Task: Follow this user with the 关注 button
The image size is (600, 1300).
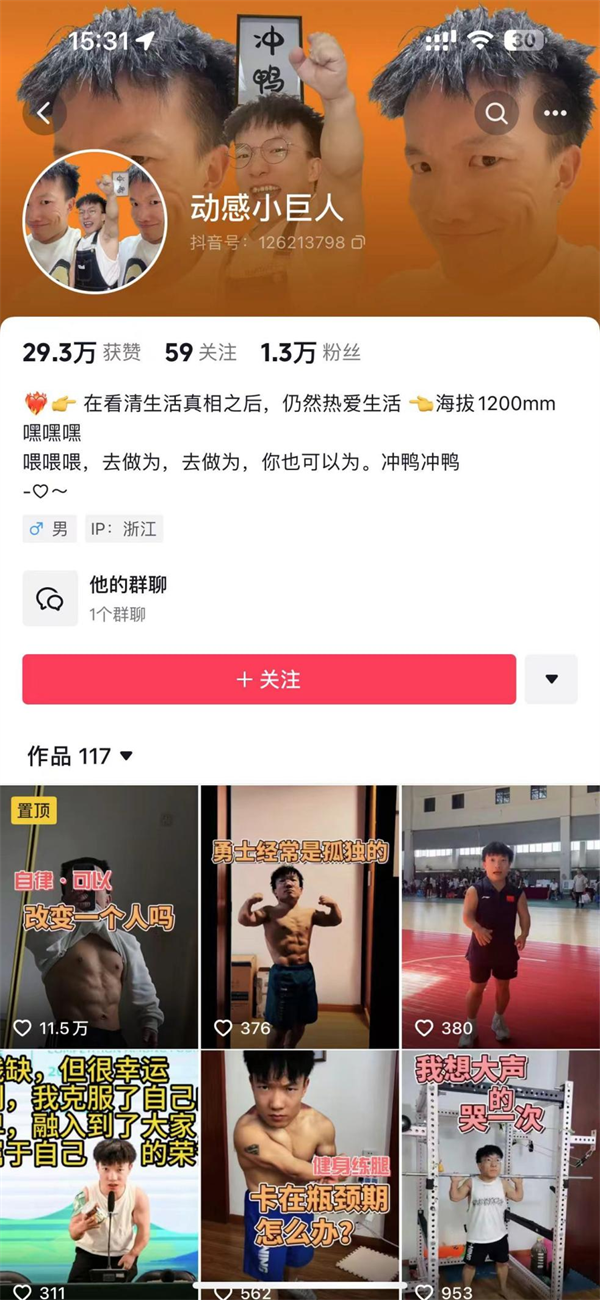Action: tap(269, 680)
